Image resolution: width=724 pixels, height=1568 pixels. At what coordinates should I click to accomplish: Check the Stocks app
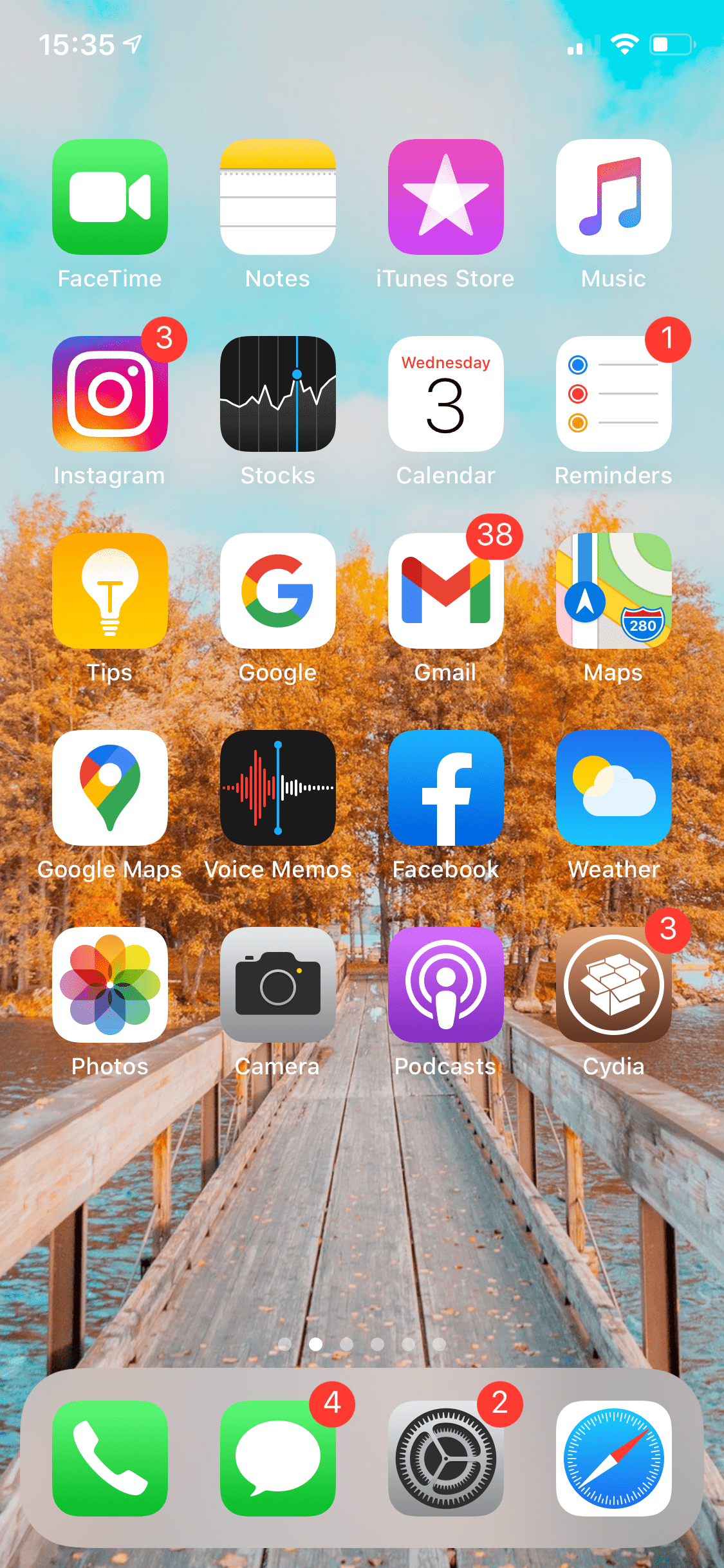[x=278, y=394]
